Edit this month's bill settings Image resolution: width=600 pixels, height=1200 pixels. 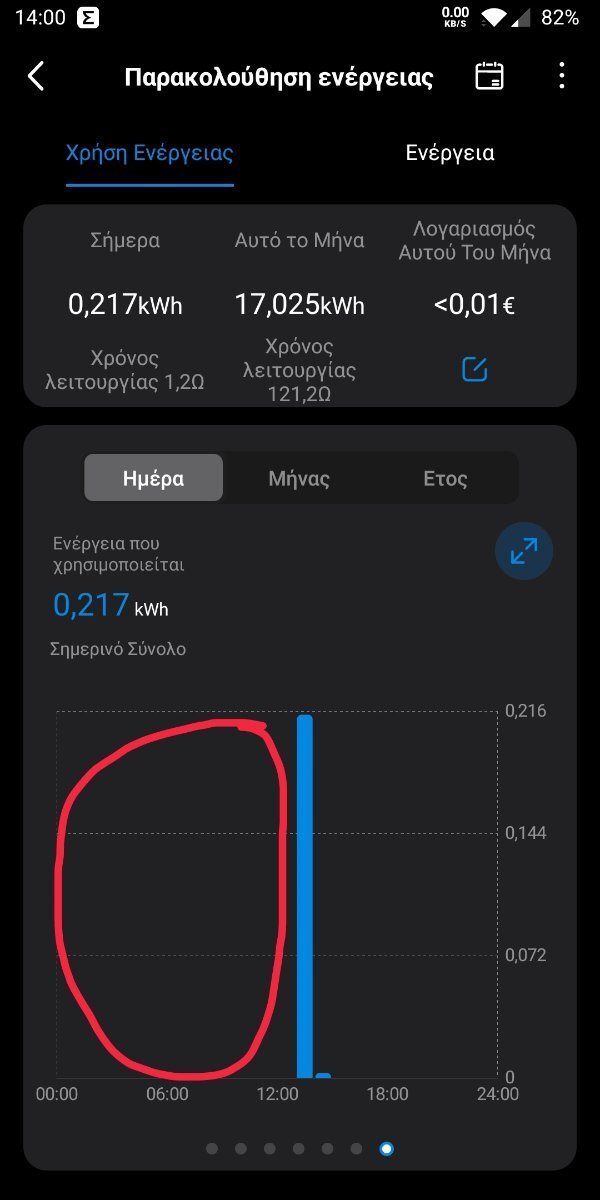click(474, 369)
